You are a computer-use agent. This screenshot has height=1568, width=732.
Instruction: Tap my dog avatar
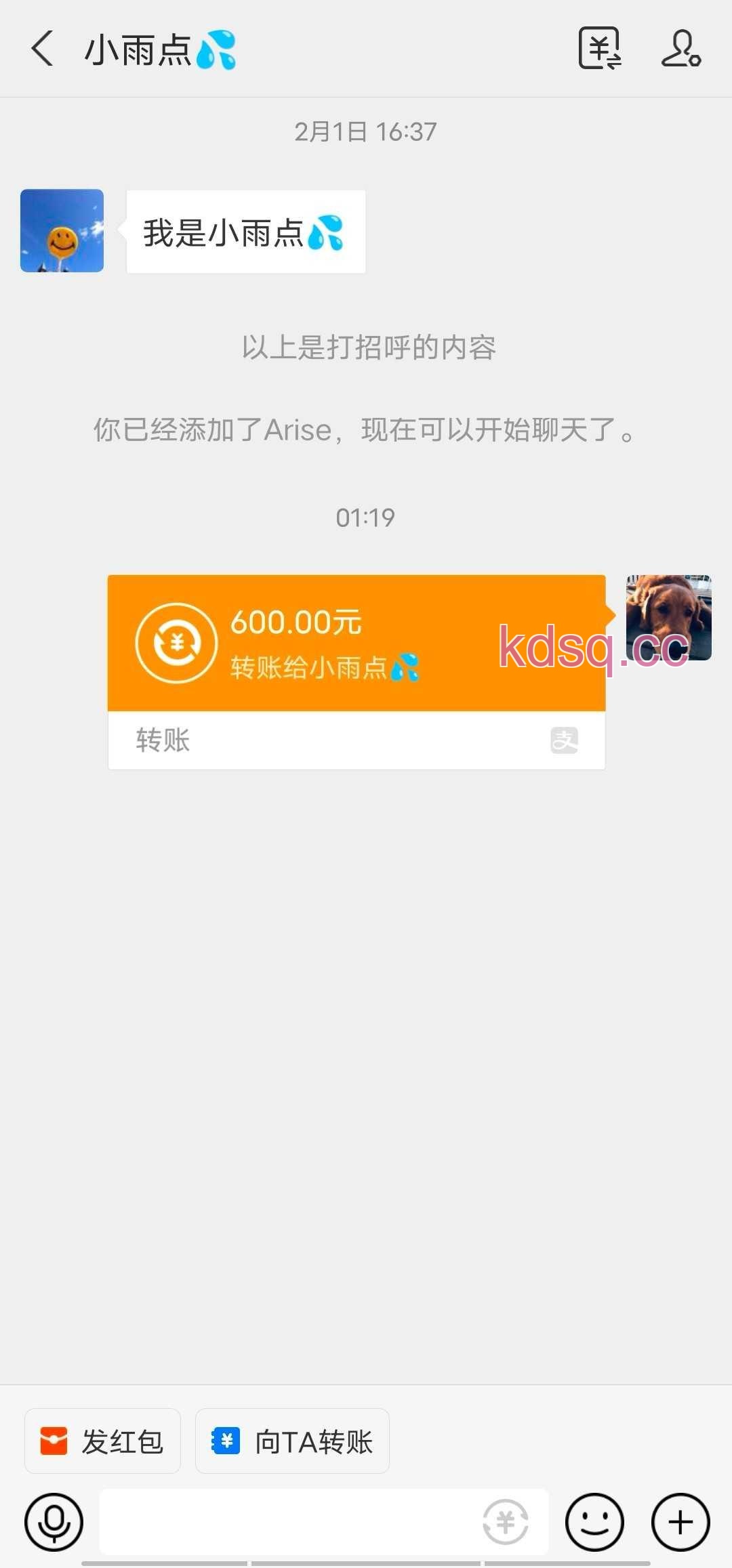(668, 617)
